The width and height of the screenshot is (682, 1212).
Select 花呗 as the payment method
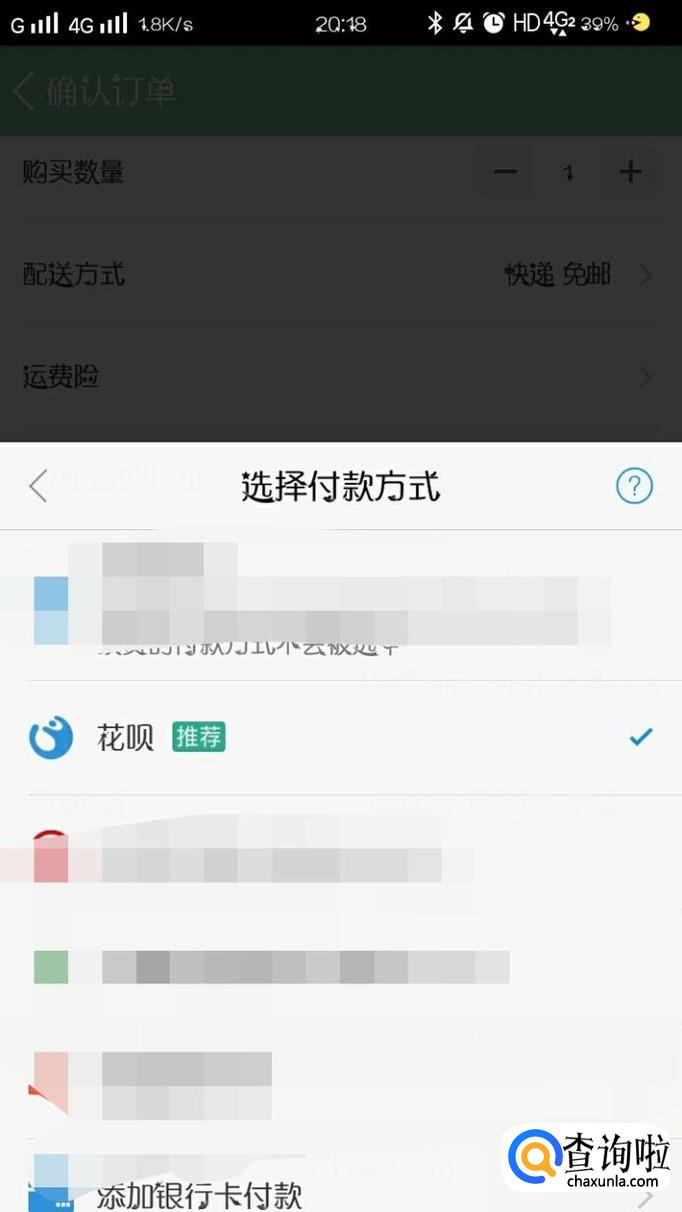[126, 738]
